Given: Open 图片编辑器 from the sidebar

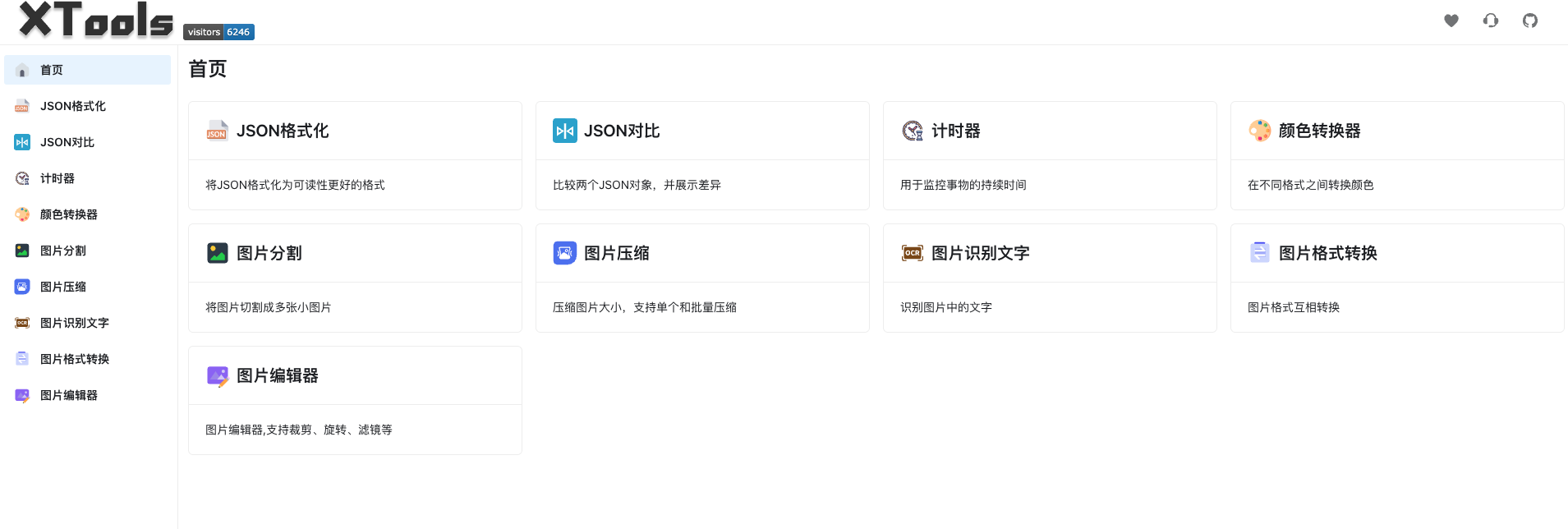Looking at the screenshot, I should pyautogui.click(x=88, y=395).
